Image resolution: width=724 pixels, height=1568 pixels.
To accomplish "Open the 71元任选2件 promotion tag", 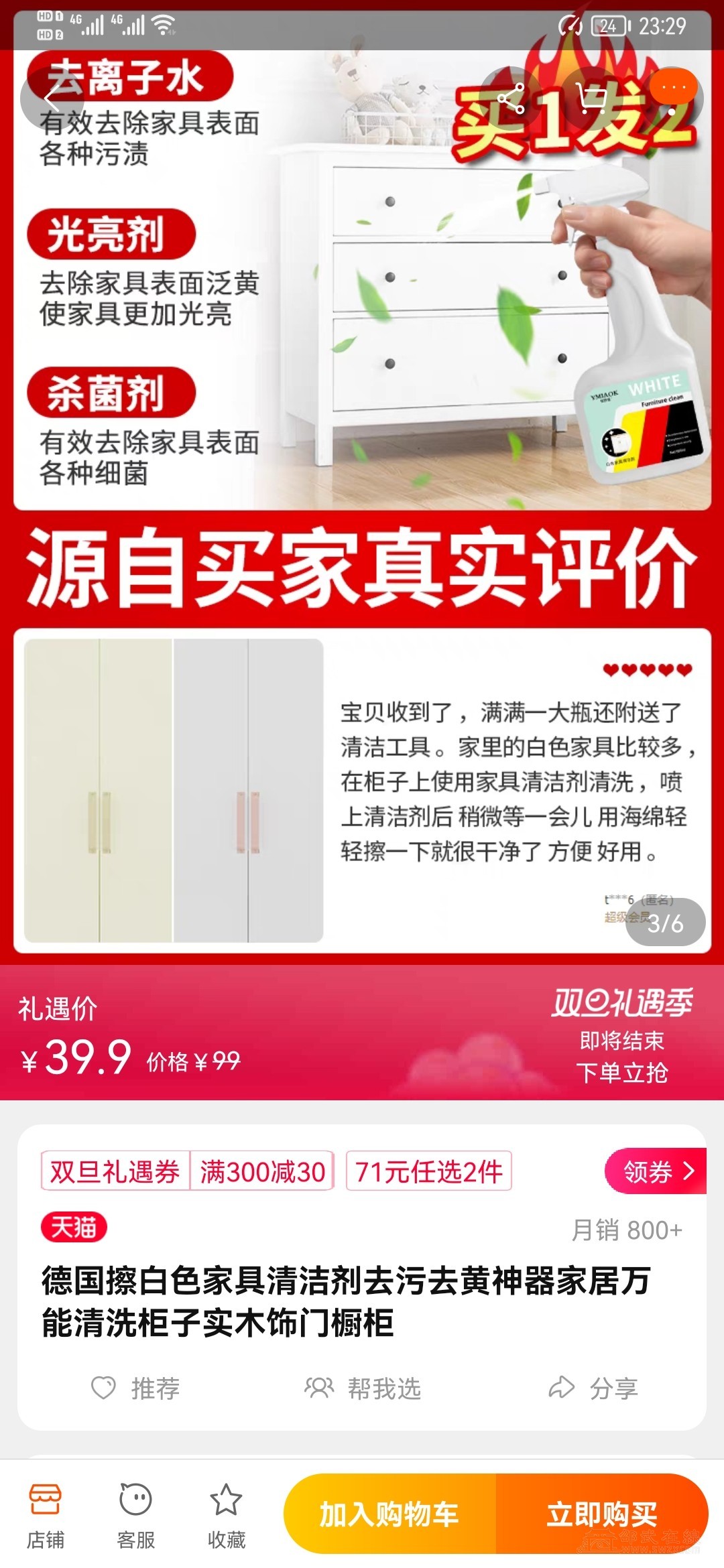I will pyautogui.click(x=429, y=1171).
